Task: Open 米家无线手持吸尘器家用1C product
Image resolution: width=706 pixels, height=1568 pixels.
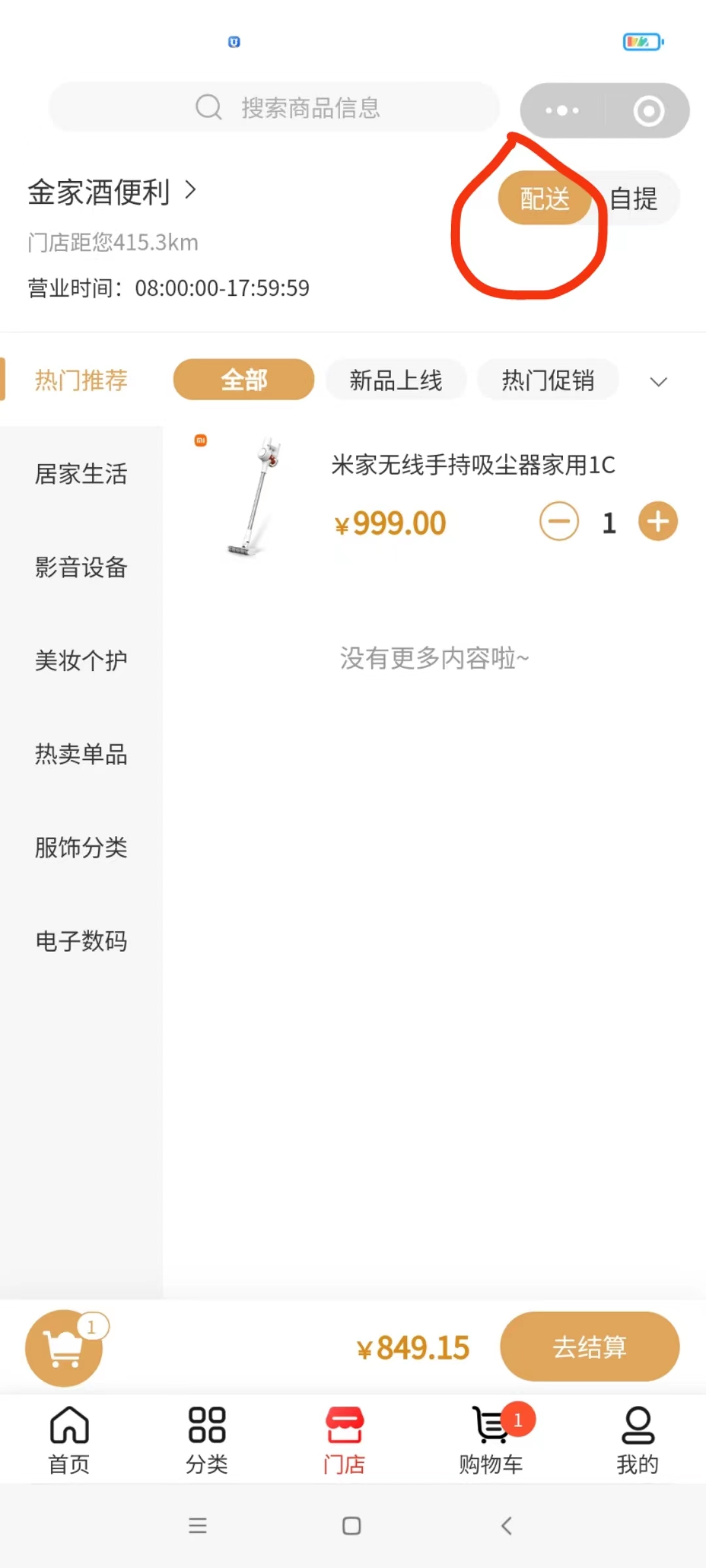Action: pyautogui.click(x=473, y=465)
